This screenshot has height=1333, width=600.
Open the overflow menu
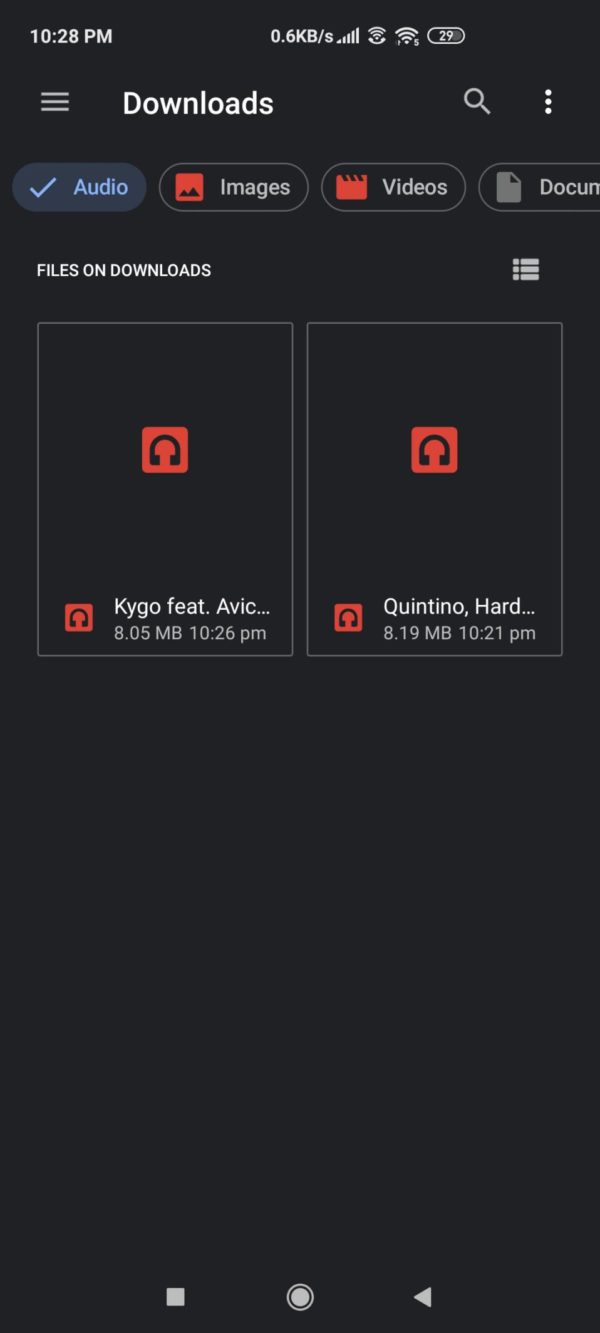point(547,102)
